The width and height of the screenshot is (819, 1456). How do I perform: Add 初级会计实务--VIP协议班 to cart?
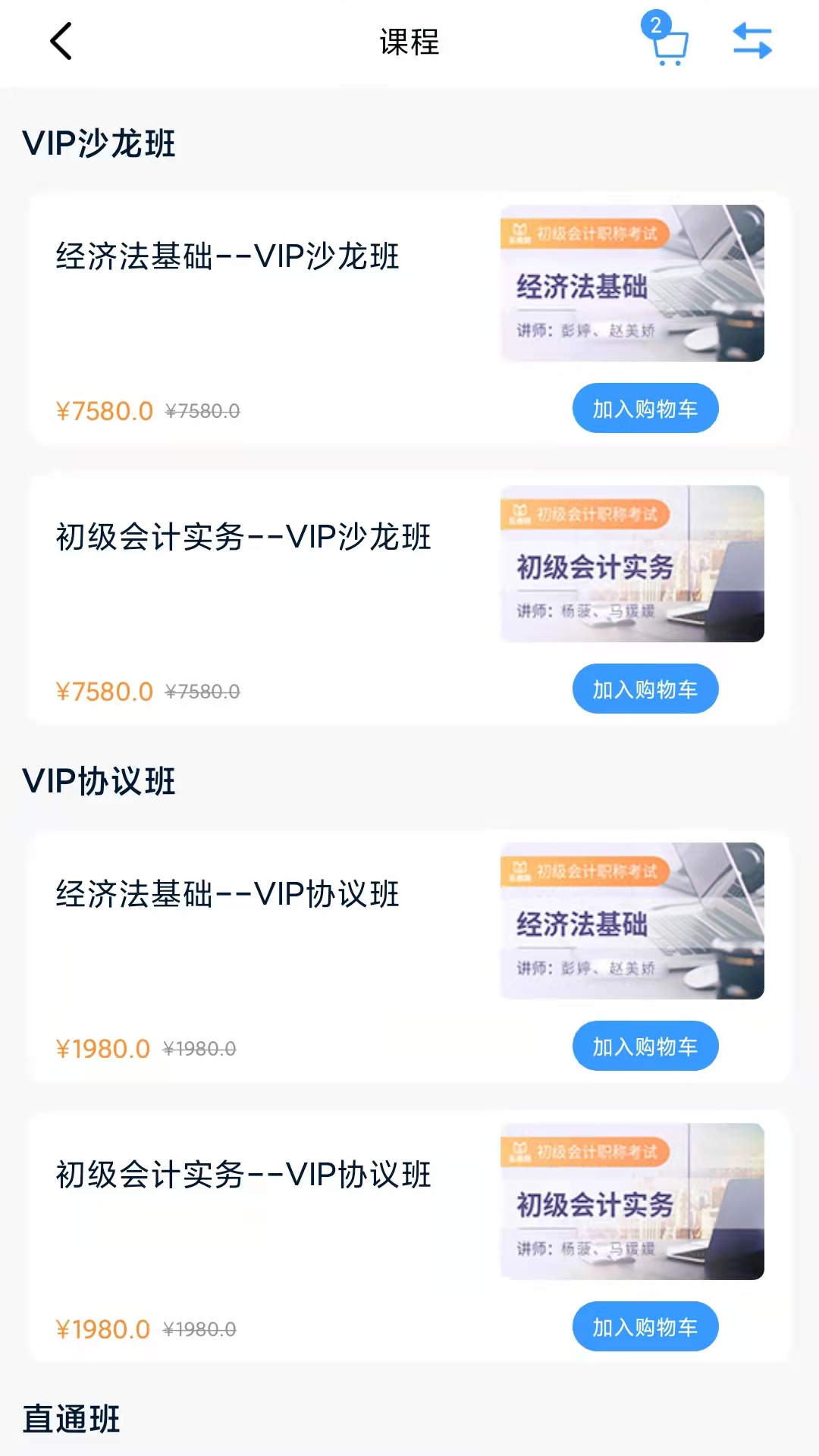click(x=645, y=1327)
